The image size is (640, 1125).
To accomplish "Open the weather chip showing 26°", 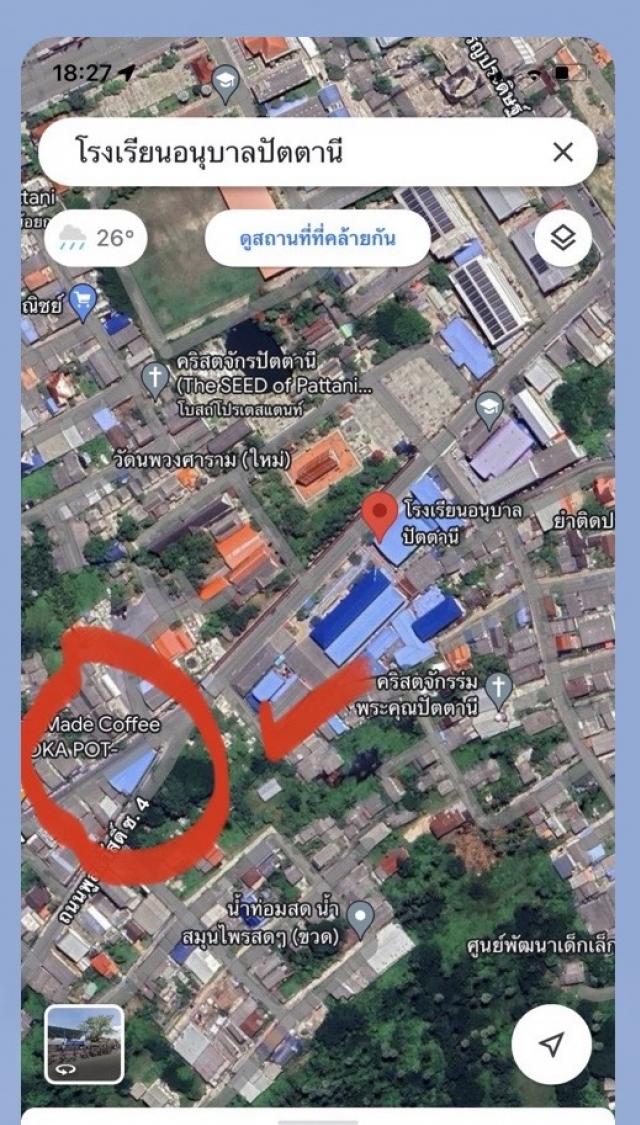I will pyautogui.click(x=96, y=238).
